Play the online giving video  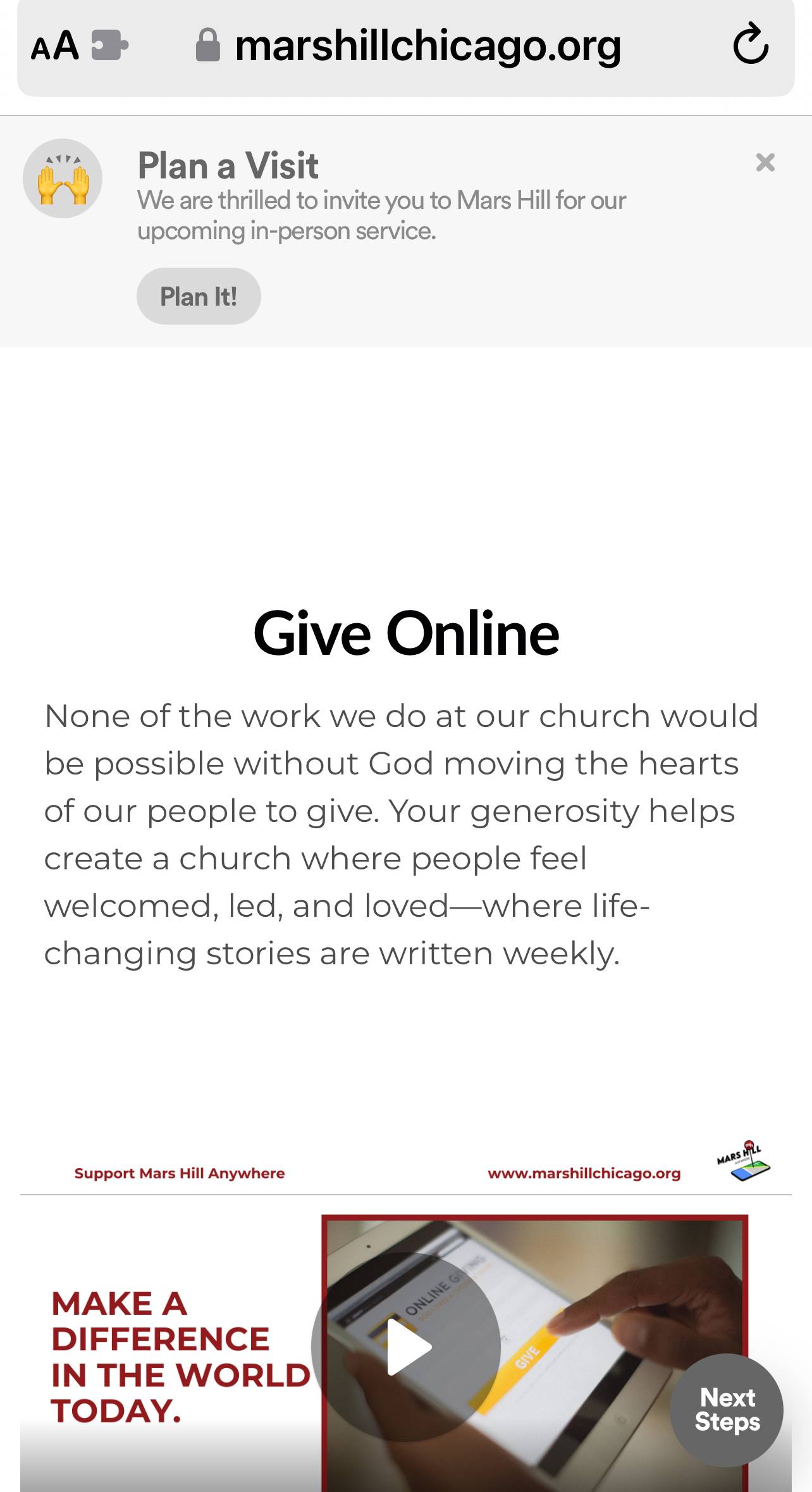point(407,1346)
